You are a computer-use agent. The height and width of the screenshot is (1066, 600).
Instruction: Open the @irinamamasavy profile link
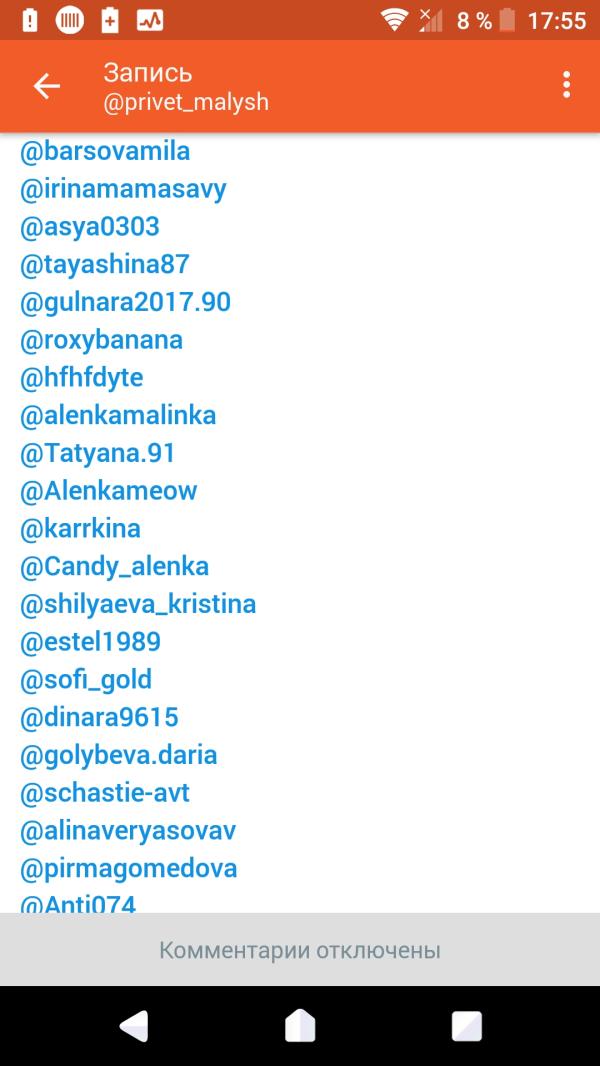(x=123, y=189)
